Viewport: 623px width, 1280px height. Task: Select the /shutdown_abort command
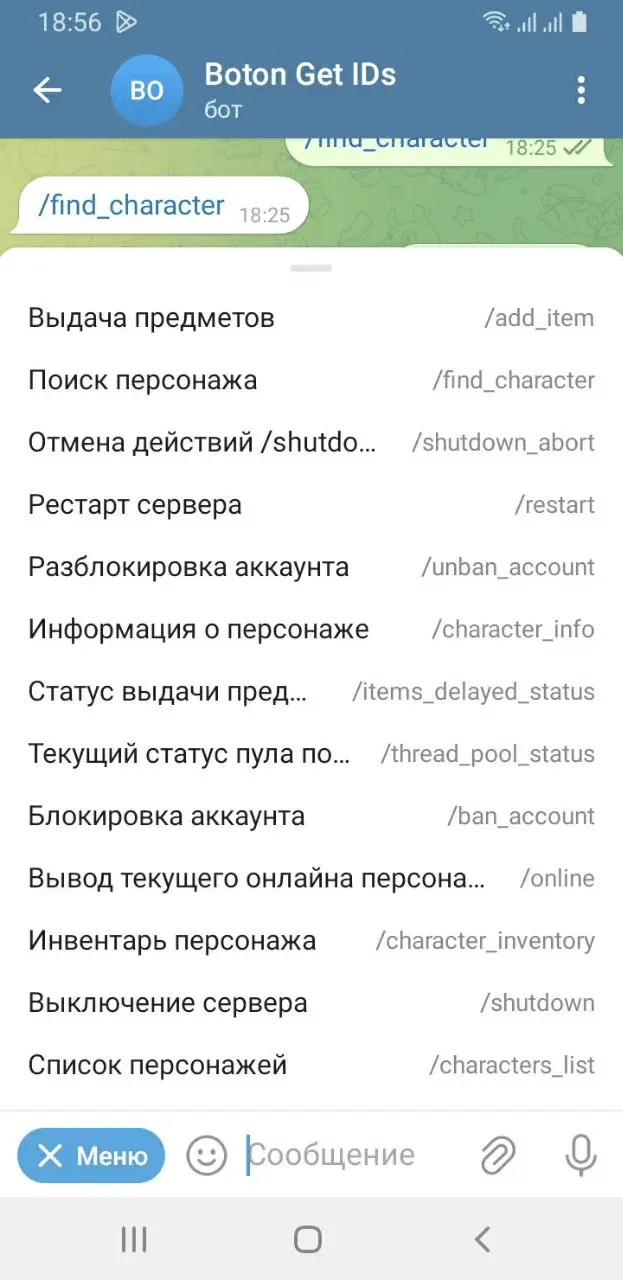pos(311,443)
